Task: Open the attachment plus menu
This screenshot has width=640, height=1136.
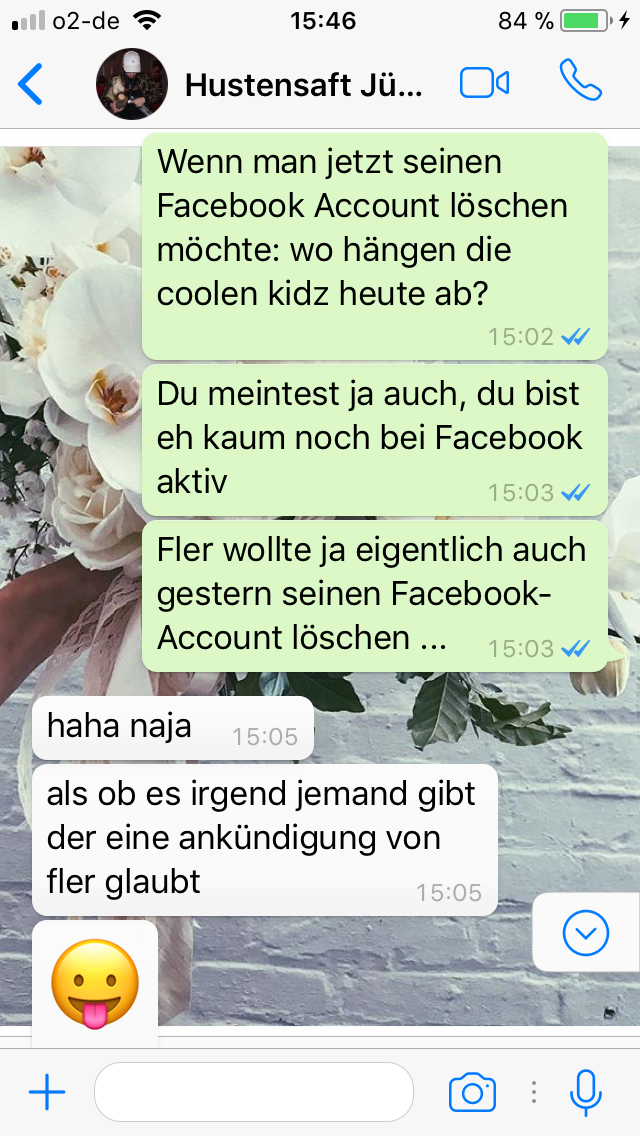Action: [x=46, y=1093]
